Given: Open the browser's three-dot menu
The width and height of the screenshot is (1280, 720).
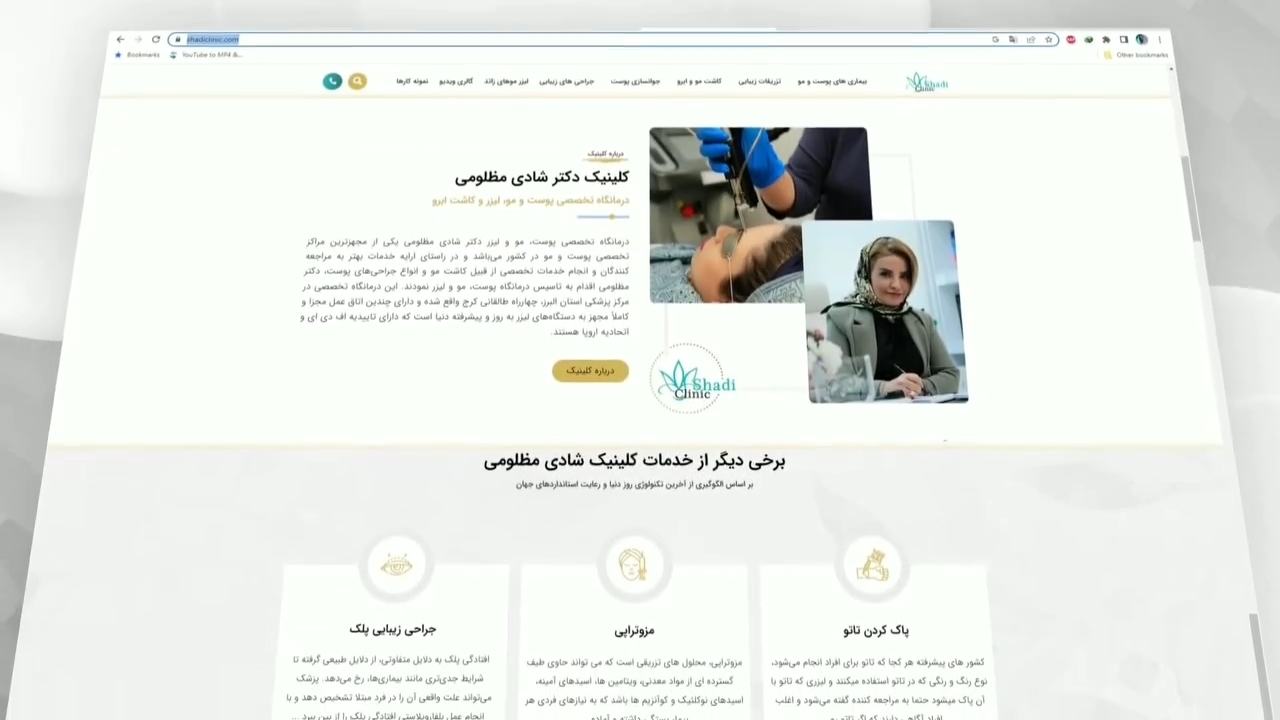Looking at the screenshot, I should 1160,40.
